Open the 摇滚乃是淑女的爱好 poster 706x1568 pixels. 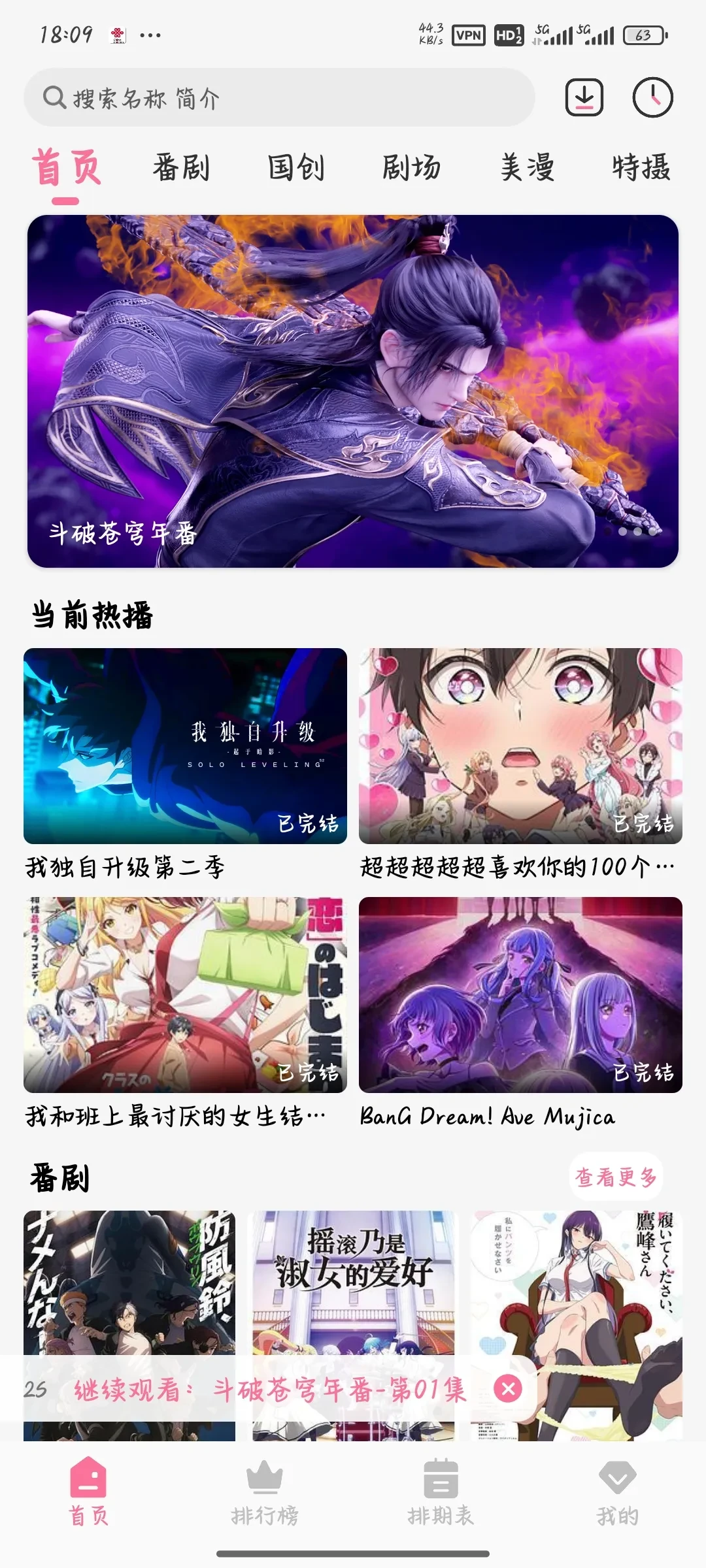click(353, 1281)
